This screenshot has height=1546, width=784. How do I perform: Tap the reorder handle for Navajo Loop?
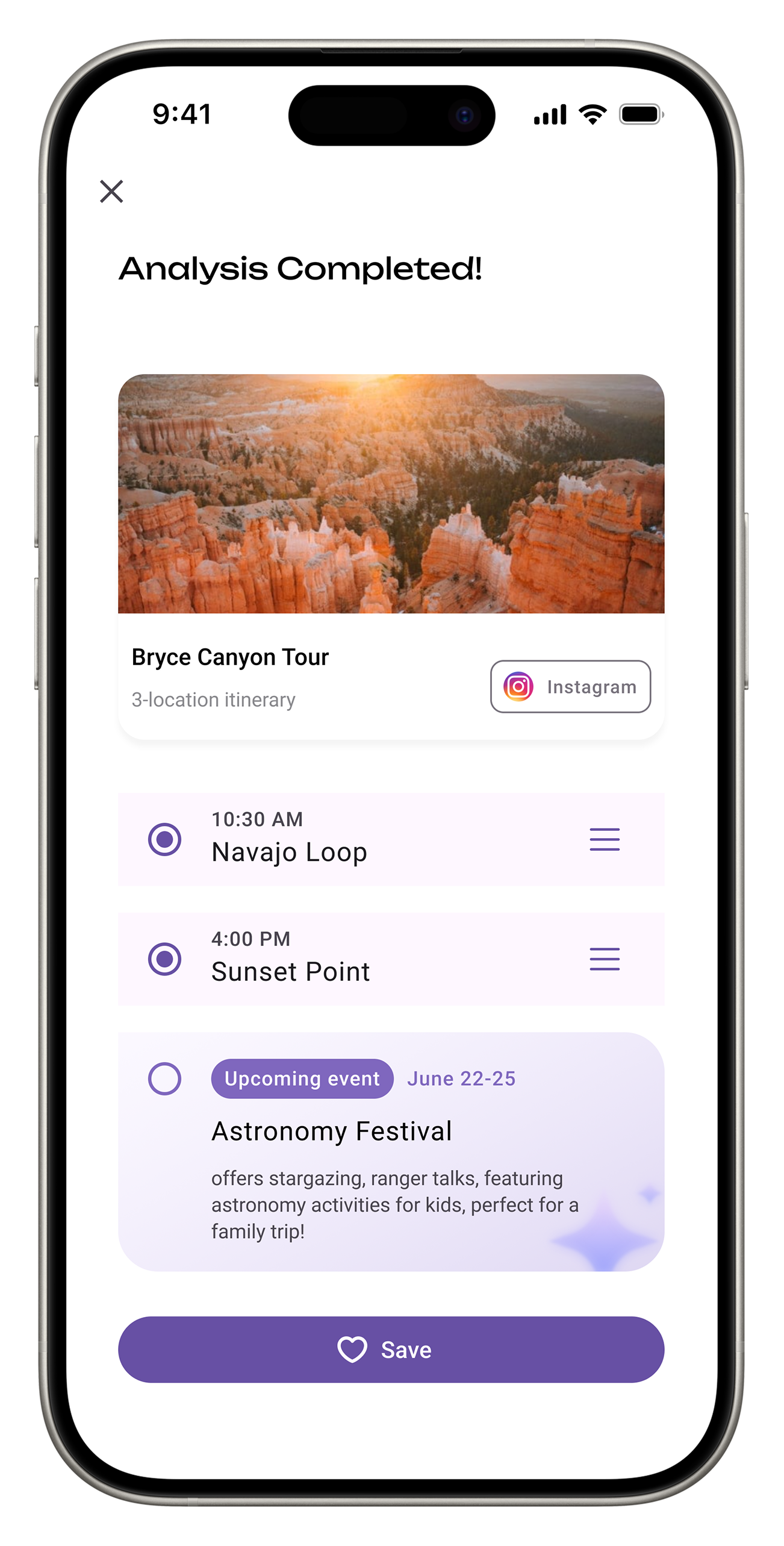tap(605, 839)
